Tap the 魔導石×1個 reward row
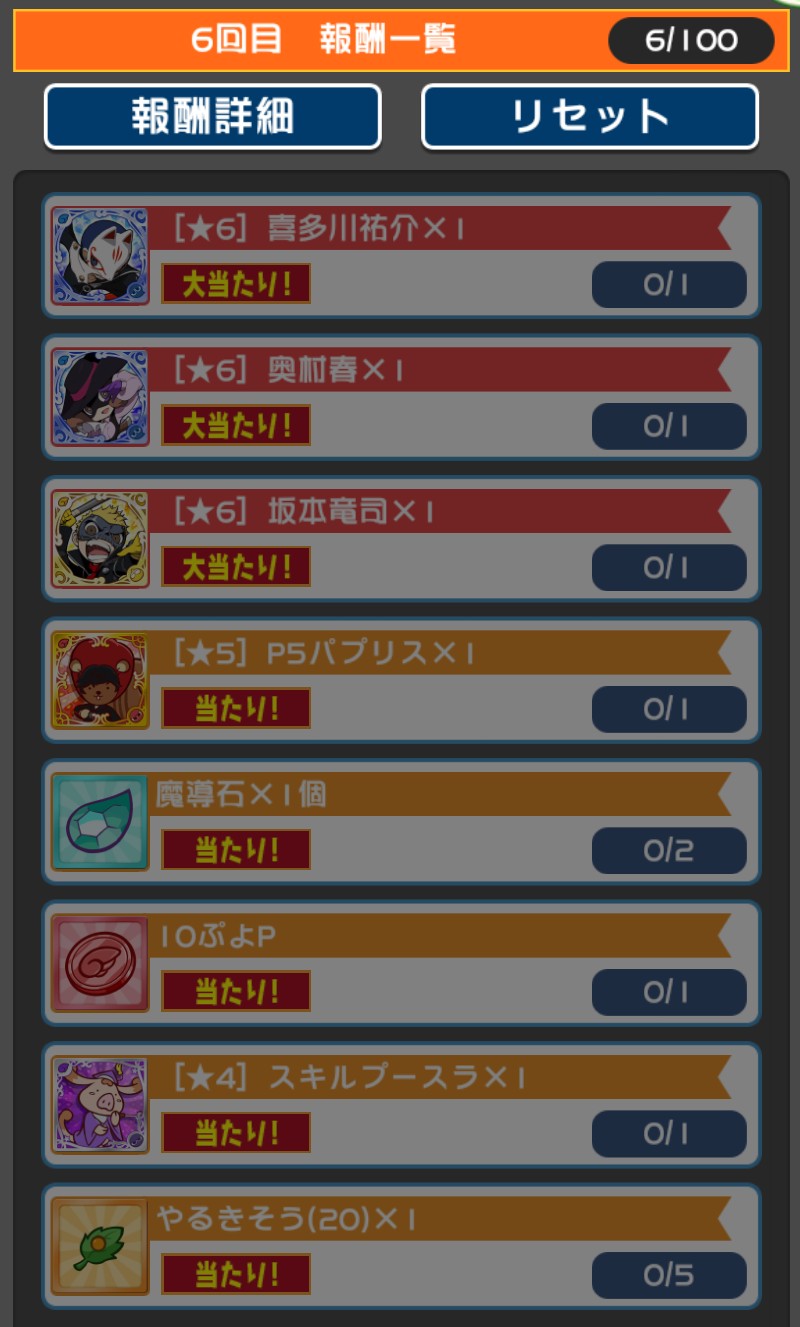The height and width of the screenshot is (1327, 800). [x=401, y=822]
